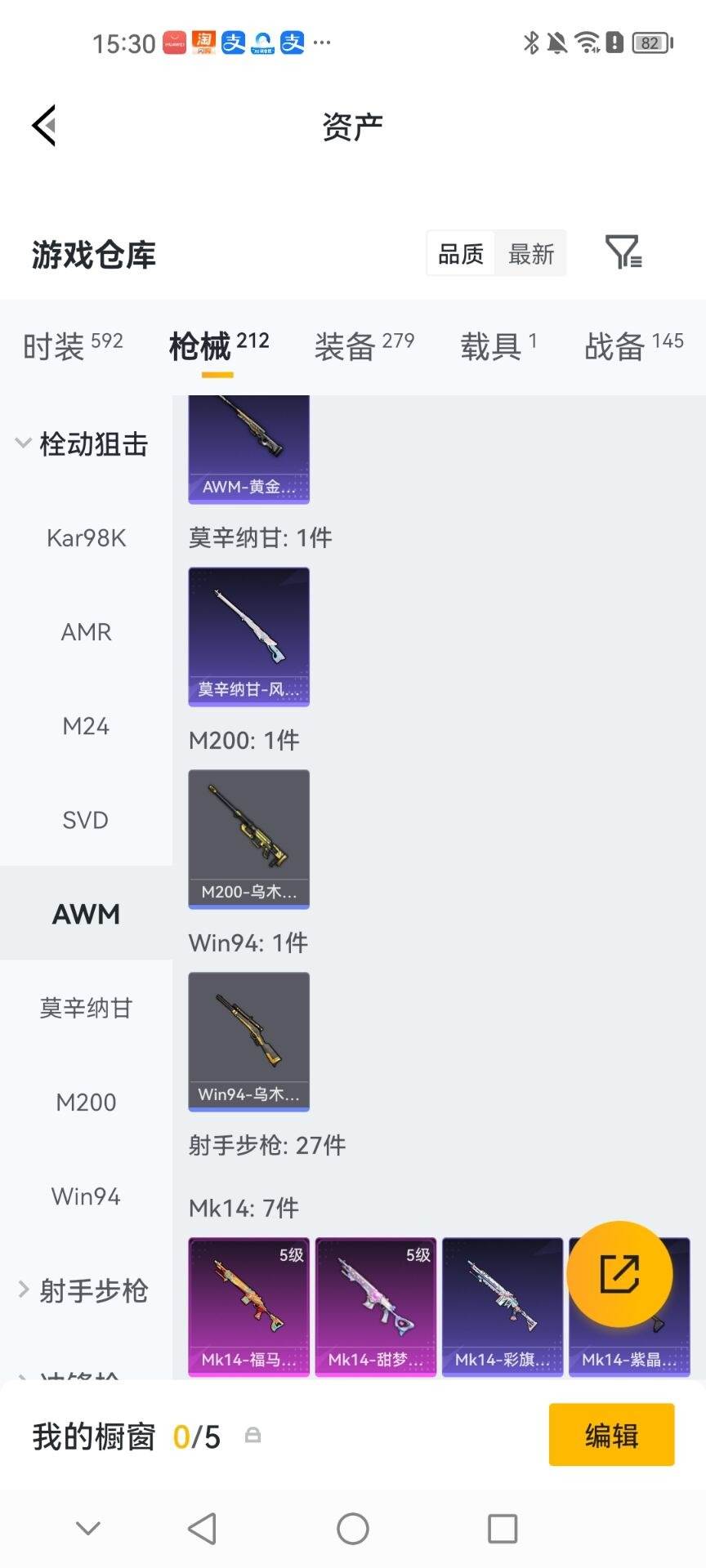This screenshot has height=1568, width=706.
Task: Open the filter icon next to 最新
Action: pos(623,252)
